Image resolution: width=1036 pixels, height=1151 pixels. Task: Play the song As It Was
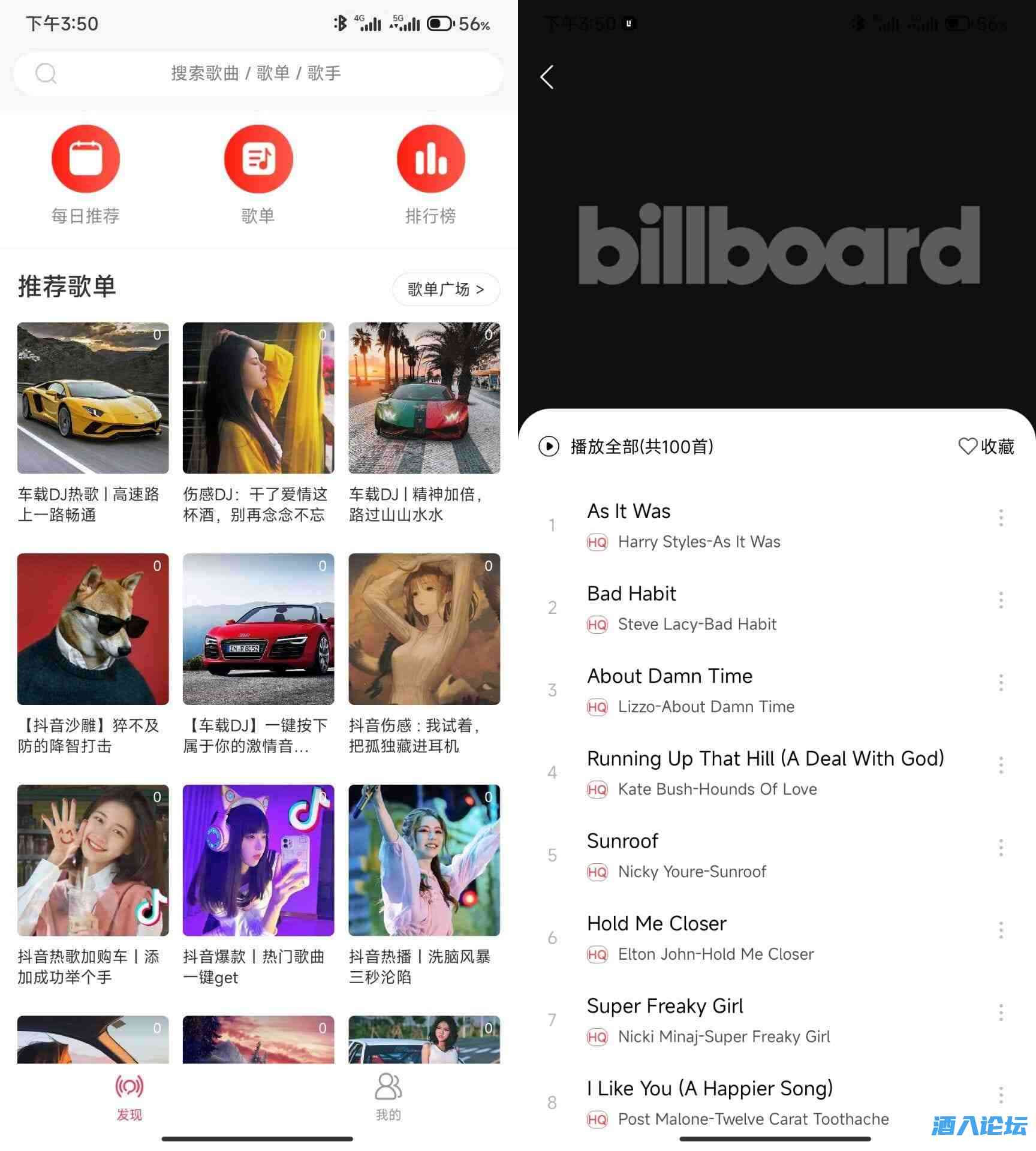coord(719,525)
